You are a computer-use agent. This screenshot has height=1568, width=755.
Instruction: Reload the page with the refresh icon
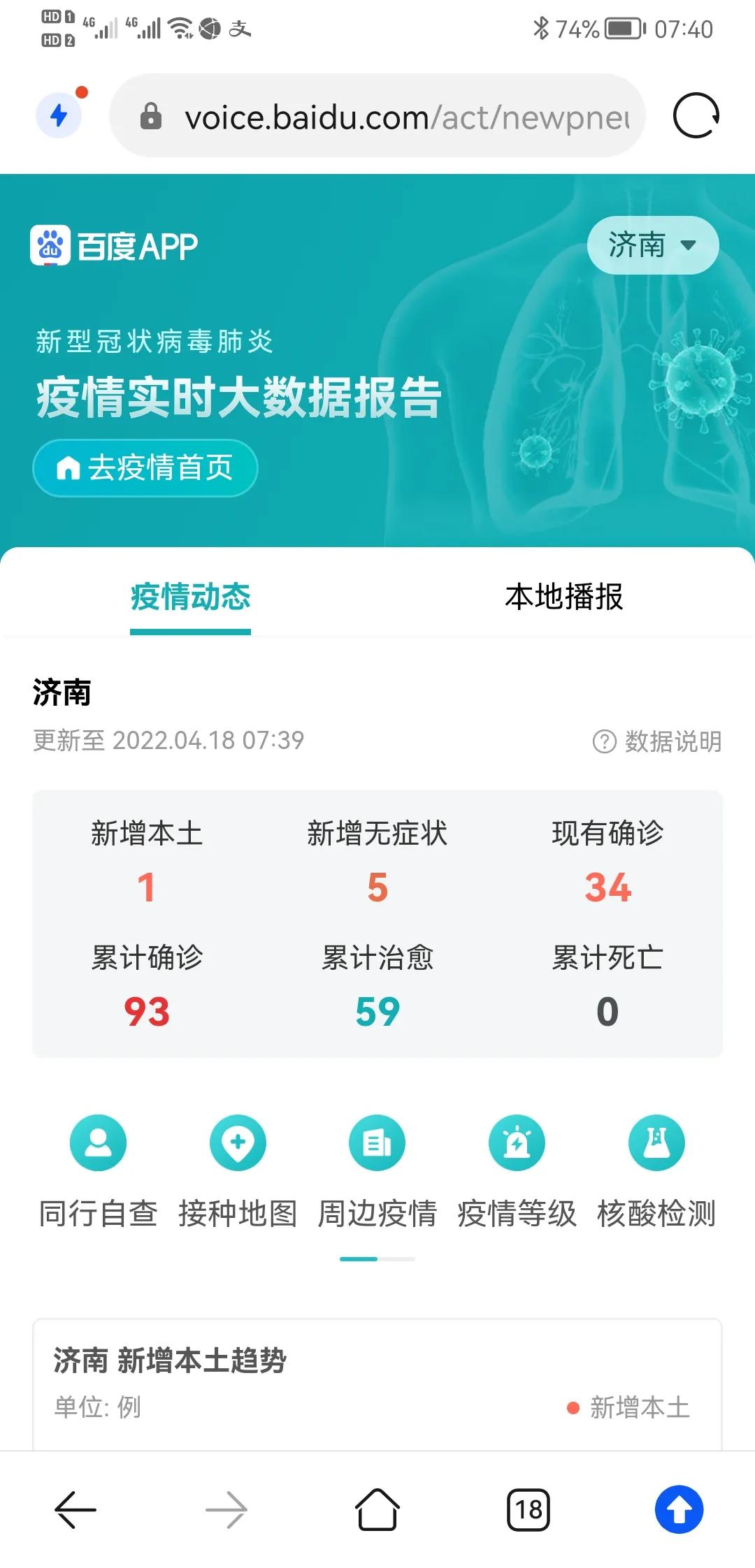pos(696,116)
